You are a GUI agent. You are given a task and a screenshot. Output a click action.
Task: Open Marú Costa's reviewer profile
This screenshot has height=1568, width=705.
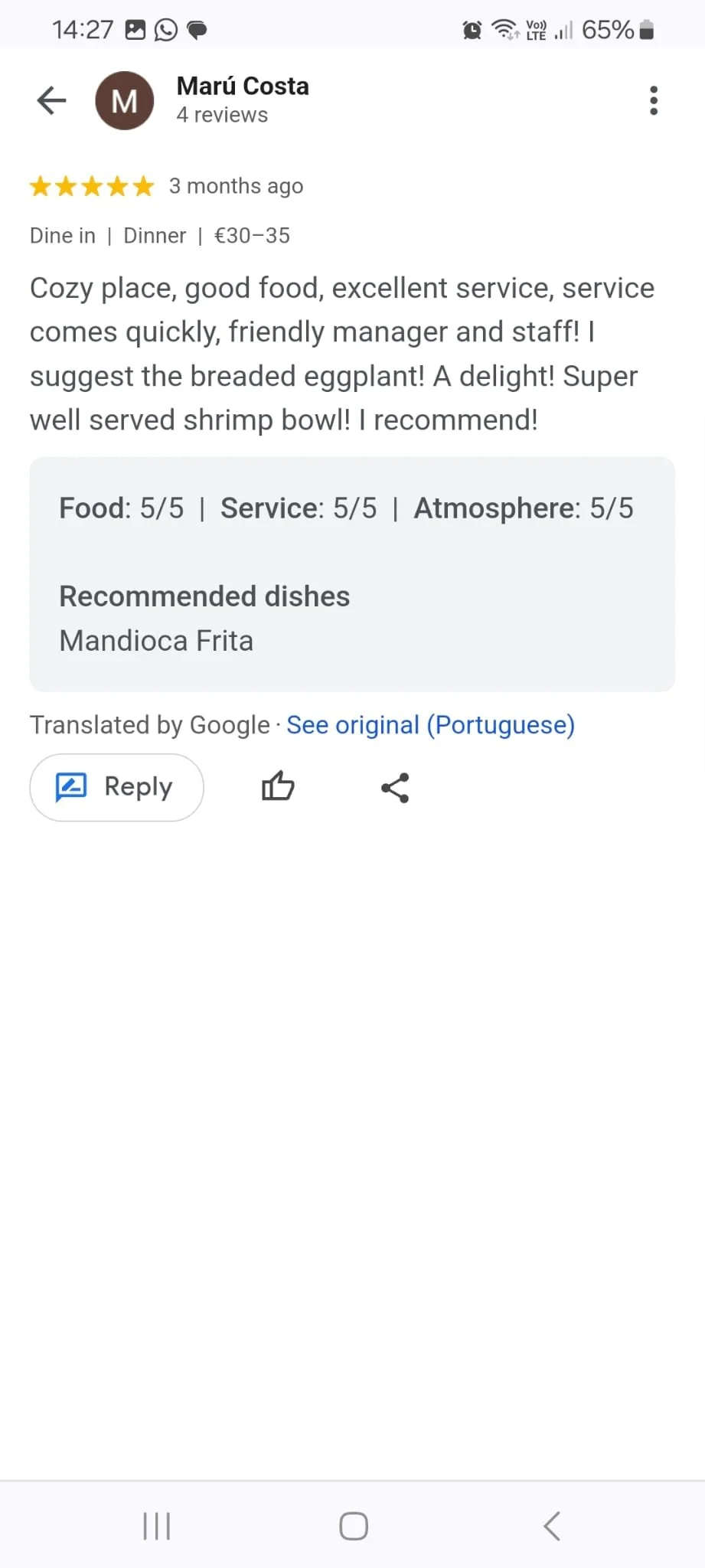(x=242, y=87)
